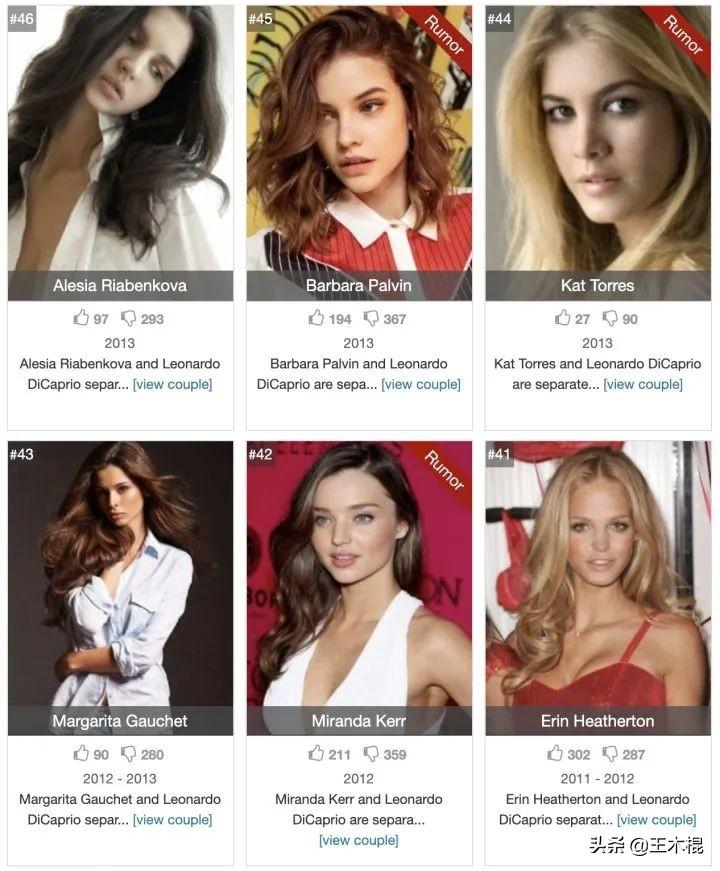Follow the view couple link for Margarita Gauchet
This screenshot has height=871, width=720.
172,820
